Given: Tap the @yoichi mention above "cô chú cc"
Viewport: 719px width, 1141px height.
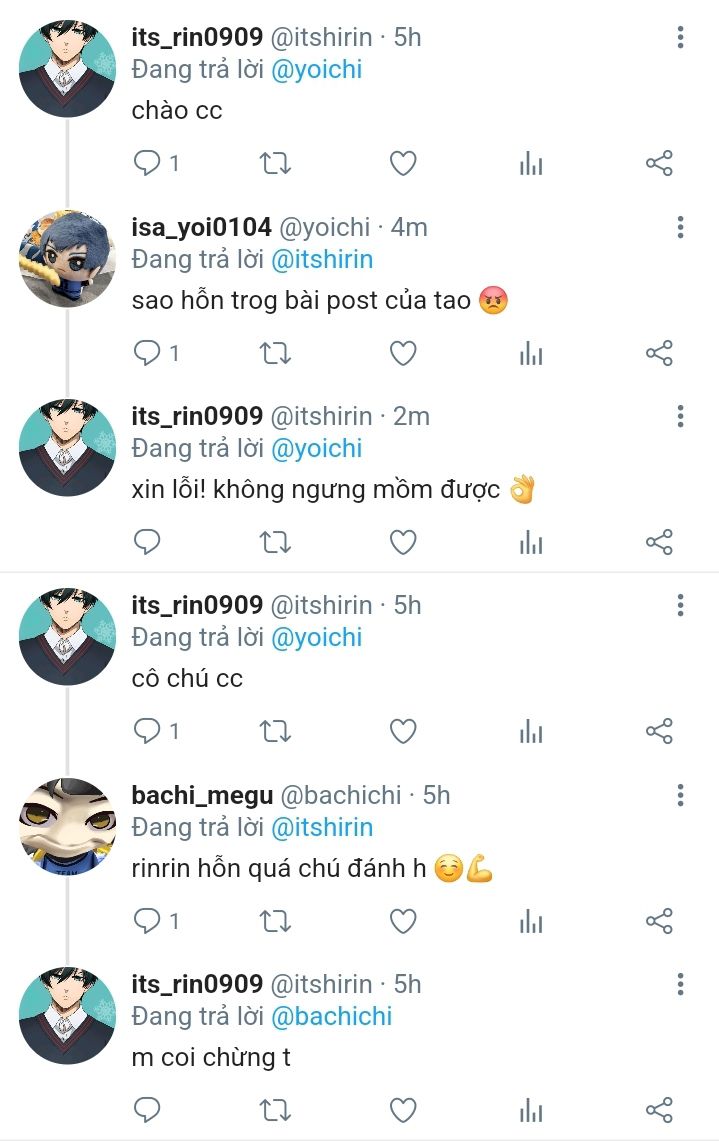Looking at the screenshot, I should coord(316,638).
